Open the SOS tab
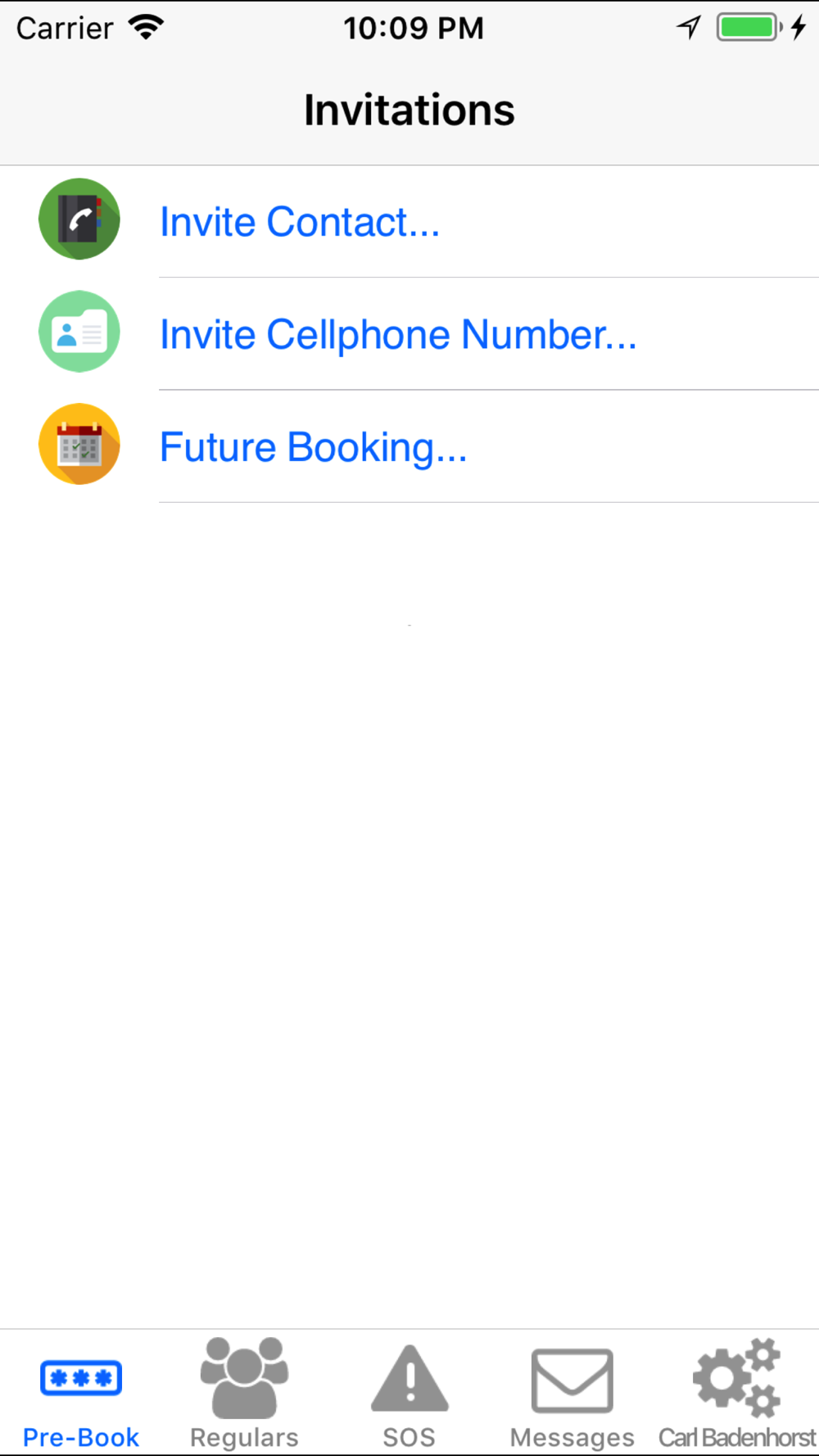The width and height of the screenshot is (819, 1456). click(409, 1393)
